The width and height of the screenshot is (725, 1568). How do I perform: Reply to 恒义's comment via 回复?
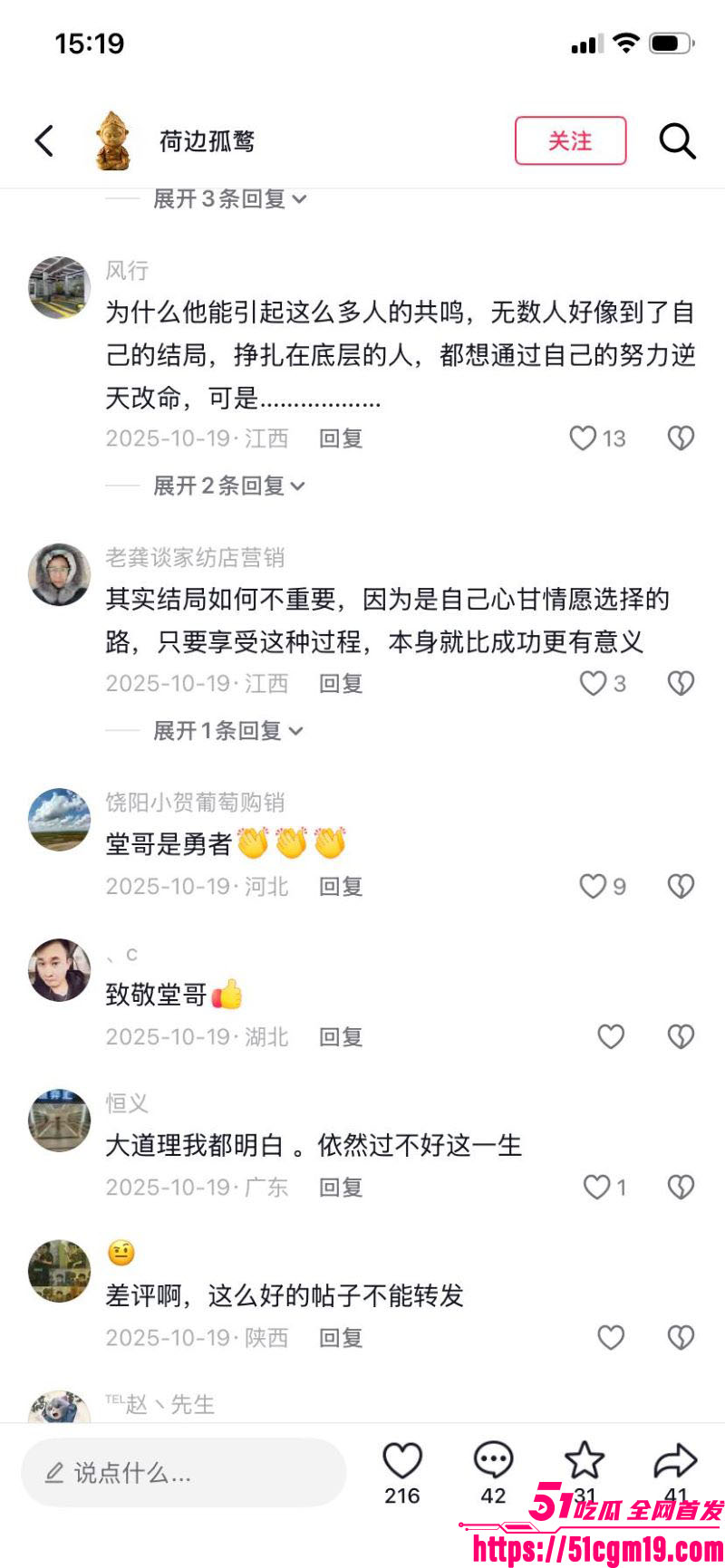click(340, 1188)
